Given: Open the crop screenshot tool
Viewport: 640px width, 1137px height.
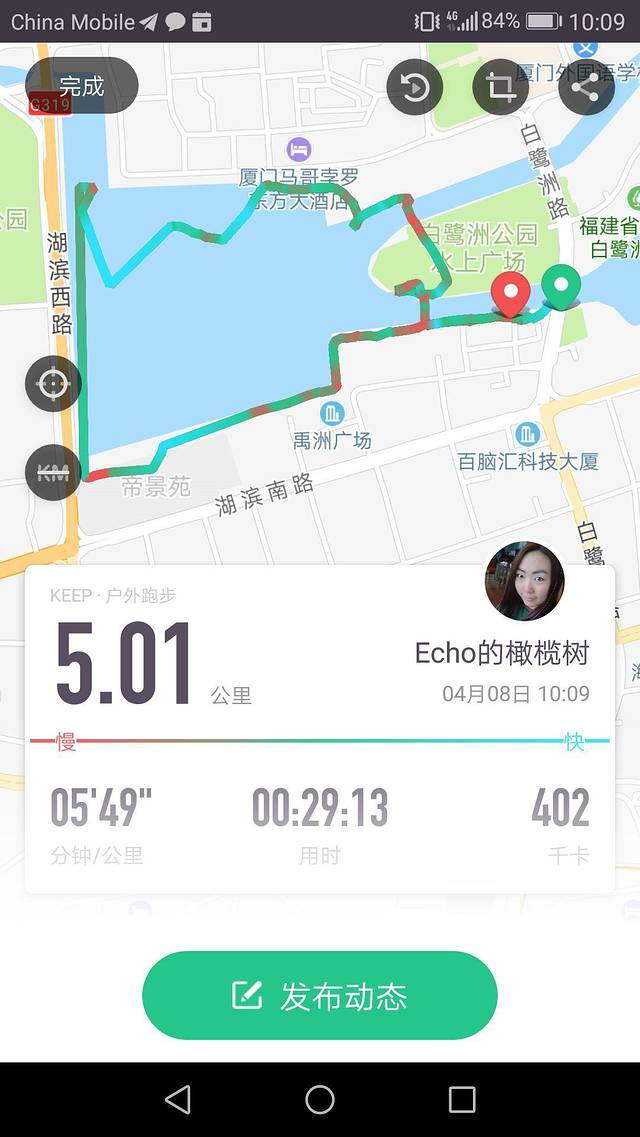Looking at the screenshot, I should (501, 87).
